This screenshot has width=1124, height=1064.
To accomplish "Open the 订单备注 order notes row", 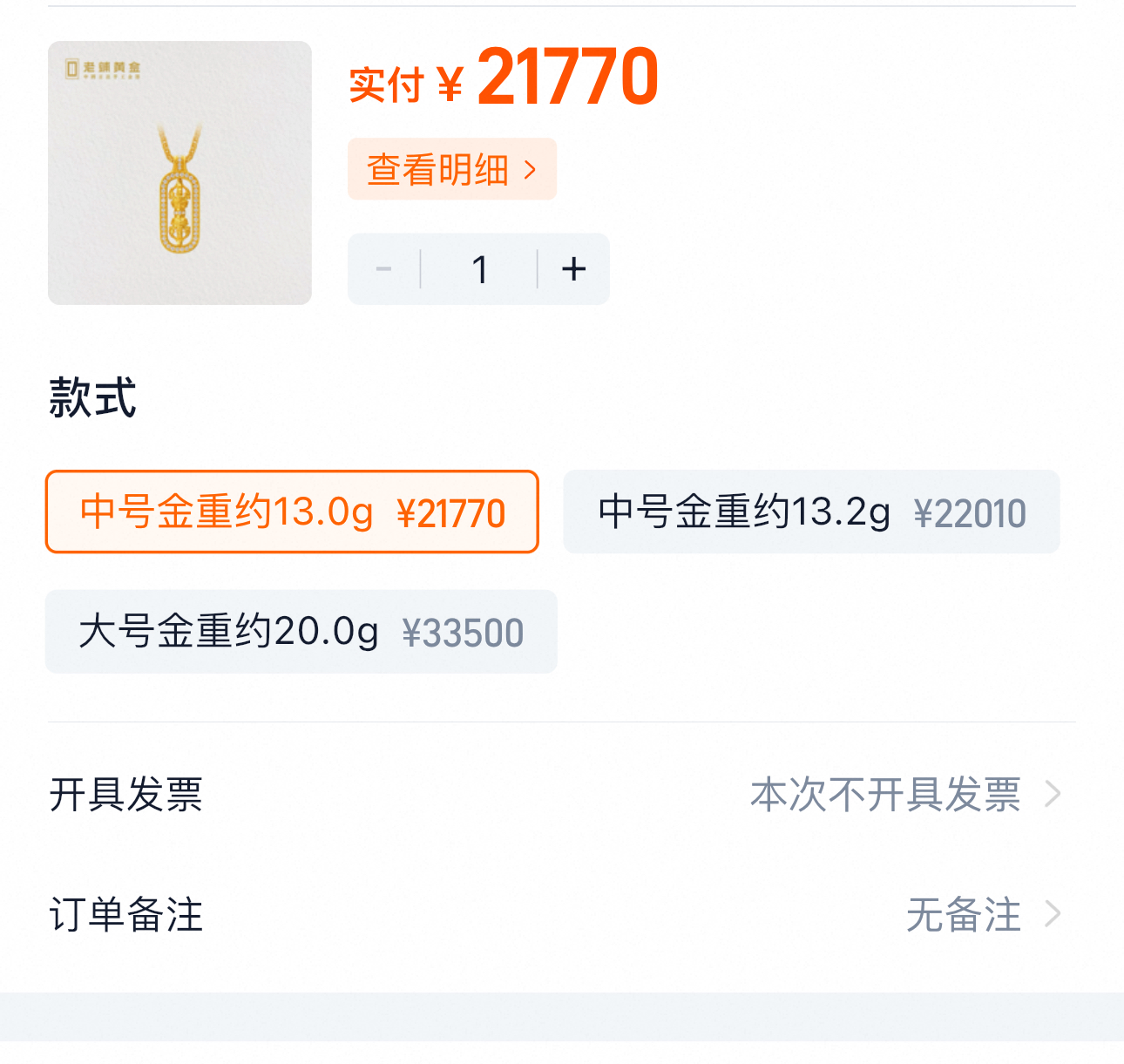I will tap(561, 914).
